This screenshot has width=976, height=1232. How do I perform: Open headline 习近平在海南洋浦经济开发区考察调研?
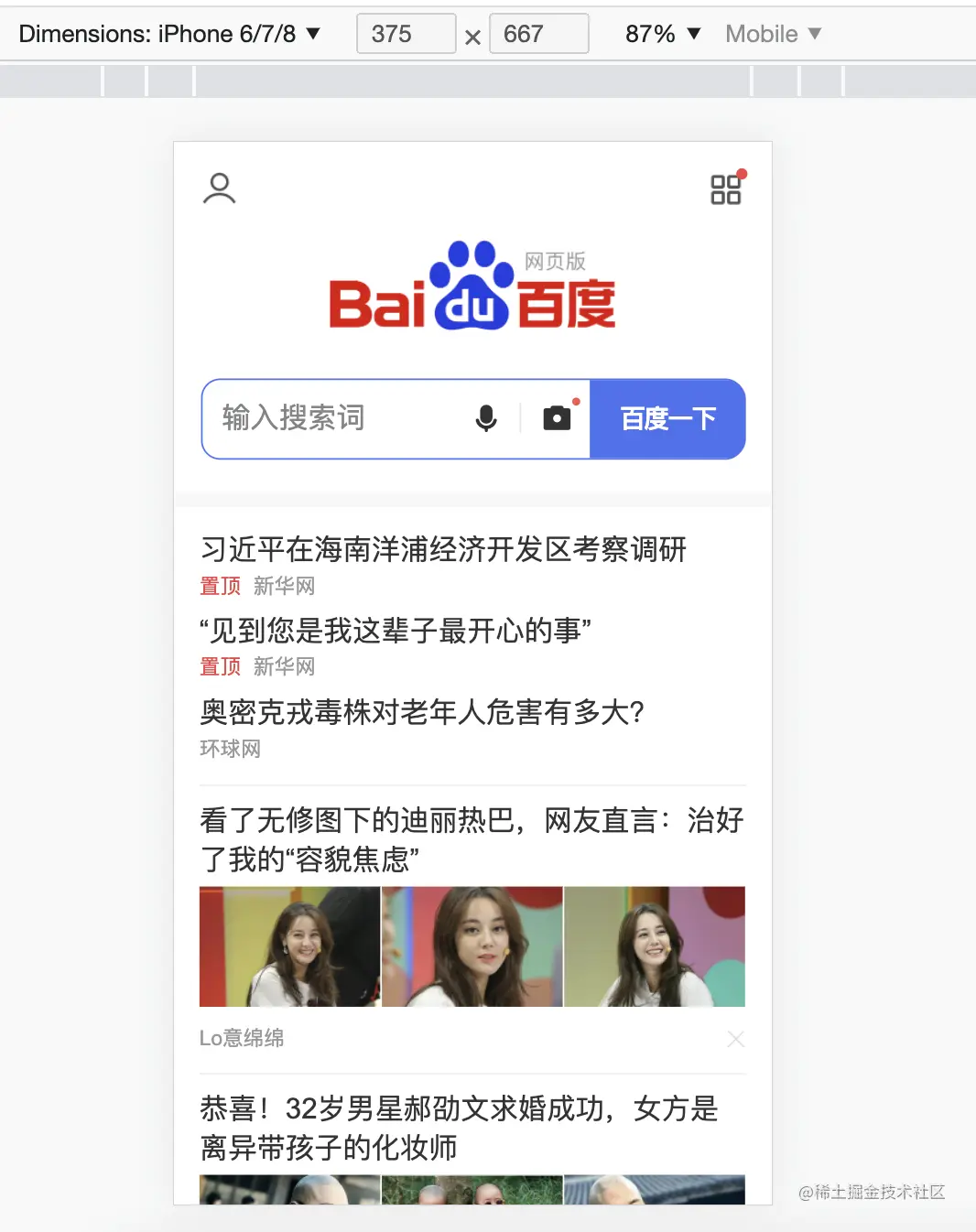443,549
